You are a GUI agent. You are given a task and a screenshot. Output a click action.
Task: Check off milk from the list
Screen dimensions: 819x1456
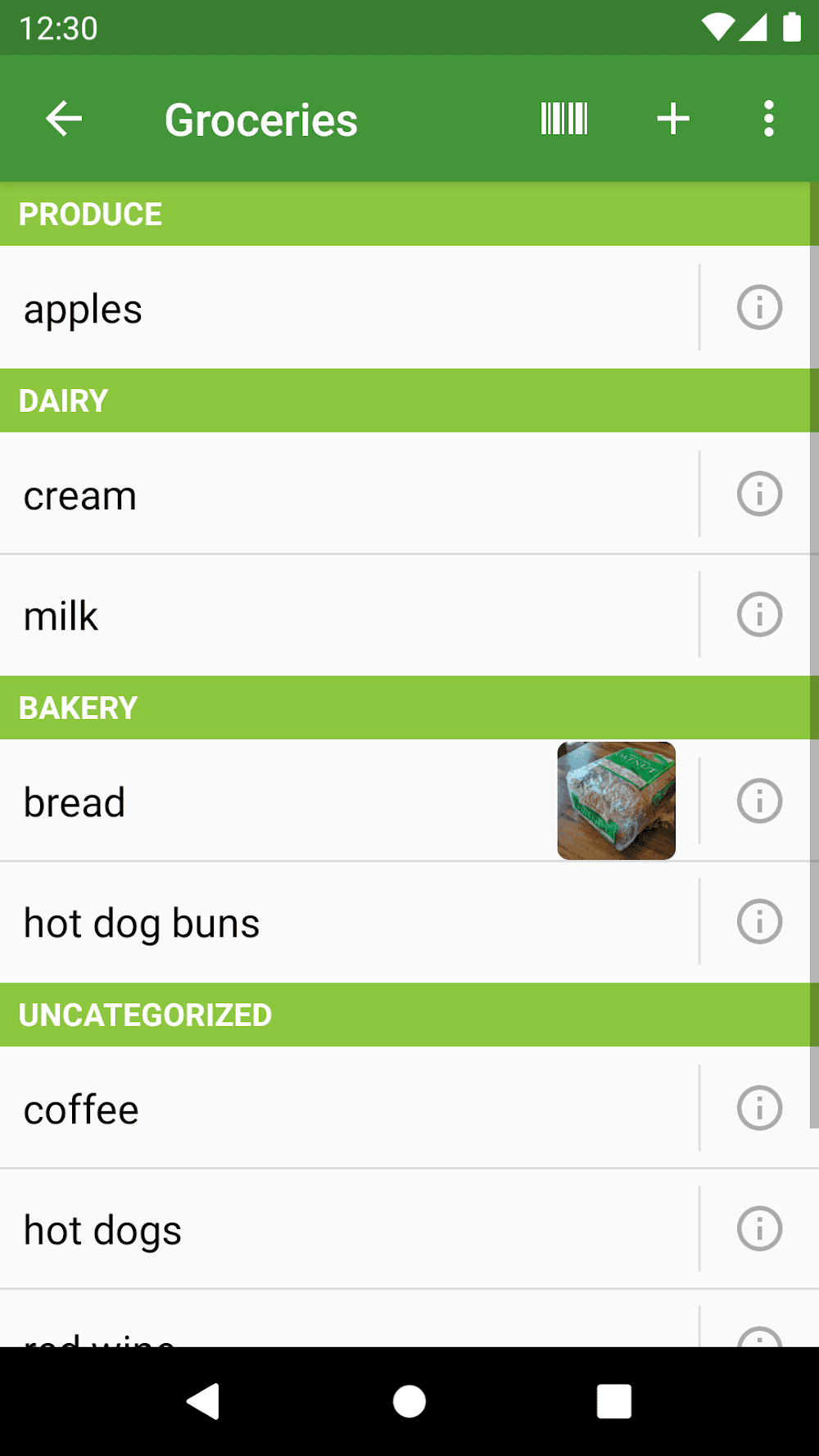point(328,614)
